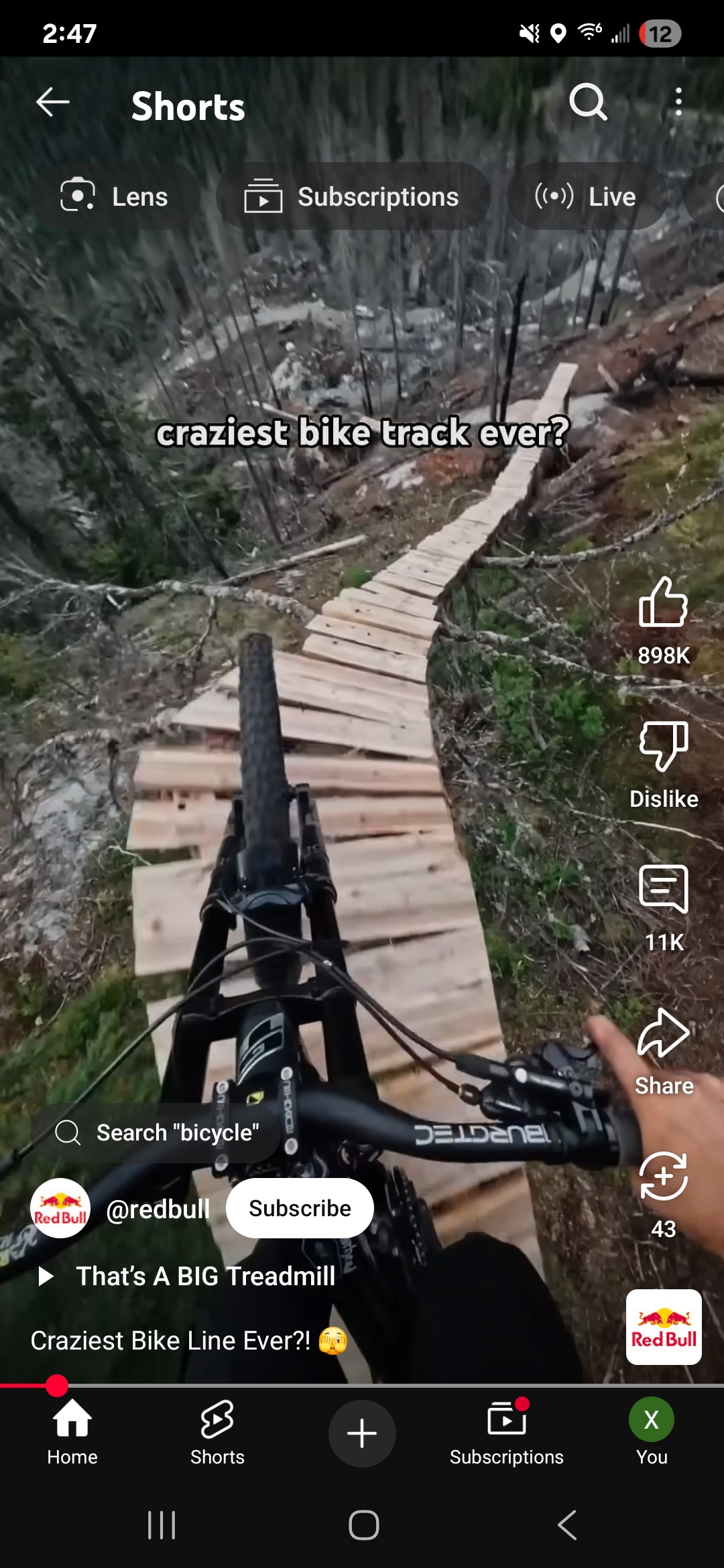Viewport: 724px width, 1568px height.
Task: Tap the plus create button
Action: pos(362,1433)
